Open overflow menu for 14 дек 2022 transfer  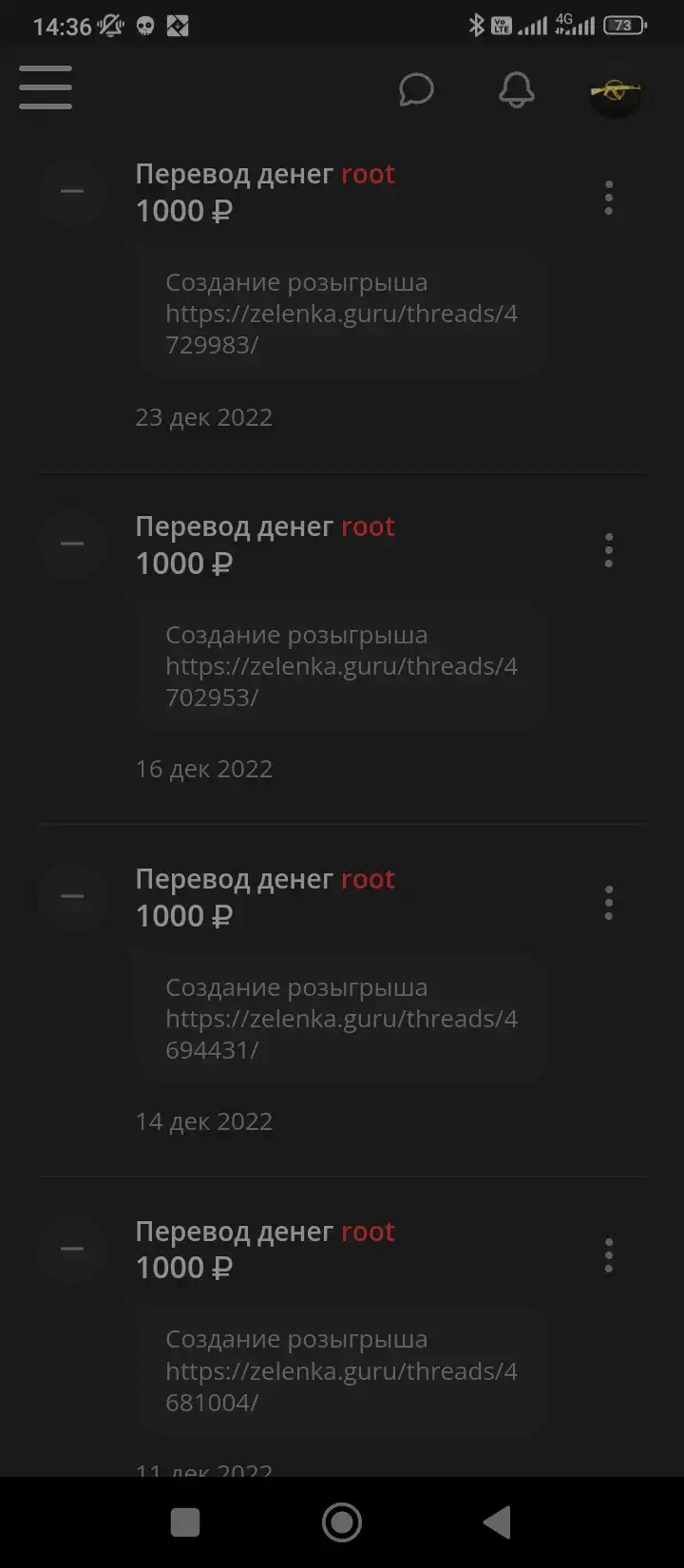click(609, 903)
